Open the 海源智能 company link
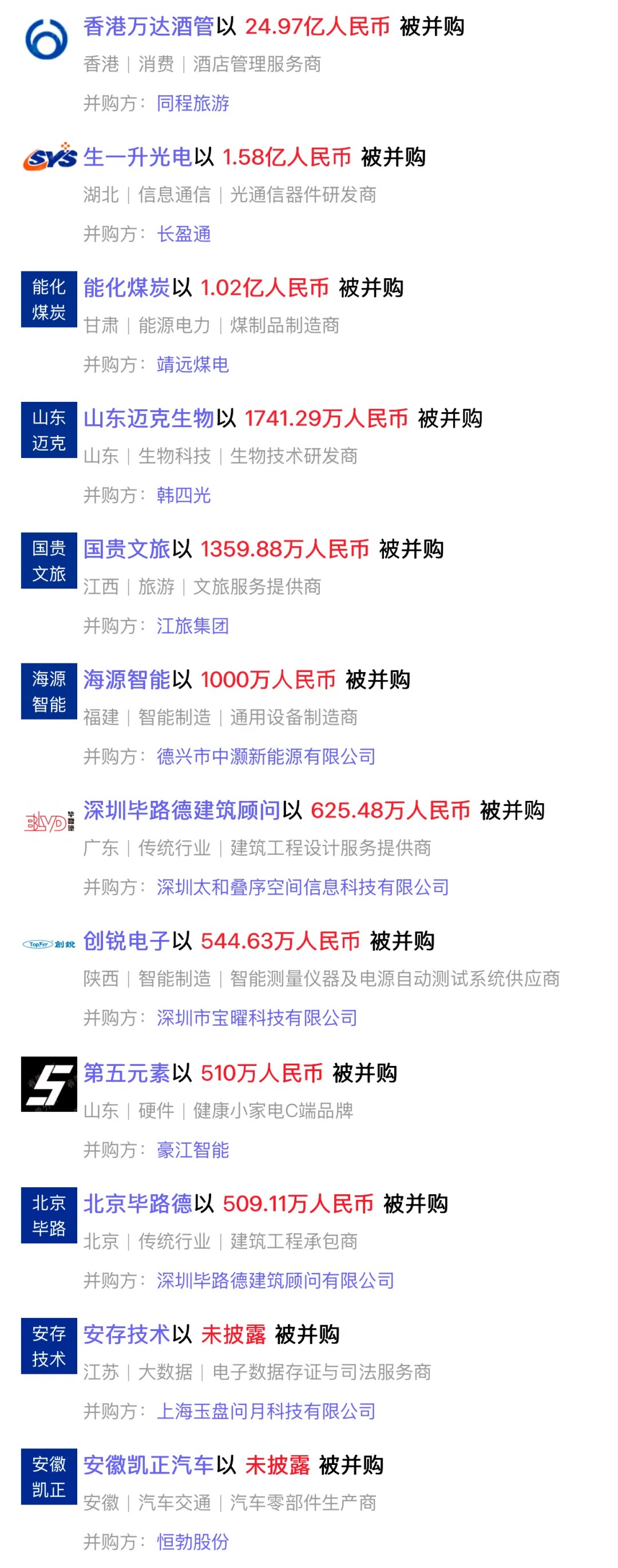 pos(126,680)
